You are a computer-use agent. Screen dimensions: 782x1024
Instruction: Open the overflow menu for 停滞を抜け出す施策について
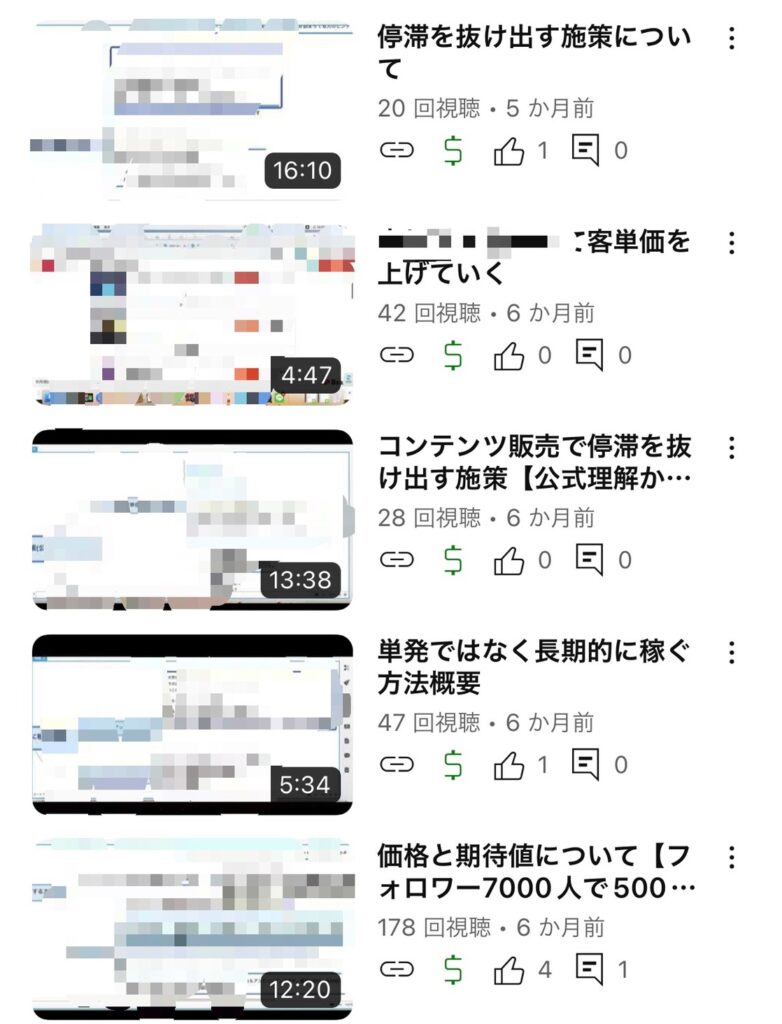click(x=732, y=39)
